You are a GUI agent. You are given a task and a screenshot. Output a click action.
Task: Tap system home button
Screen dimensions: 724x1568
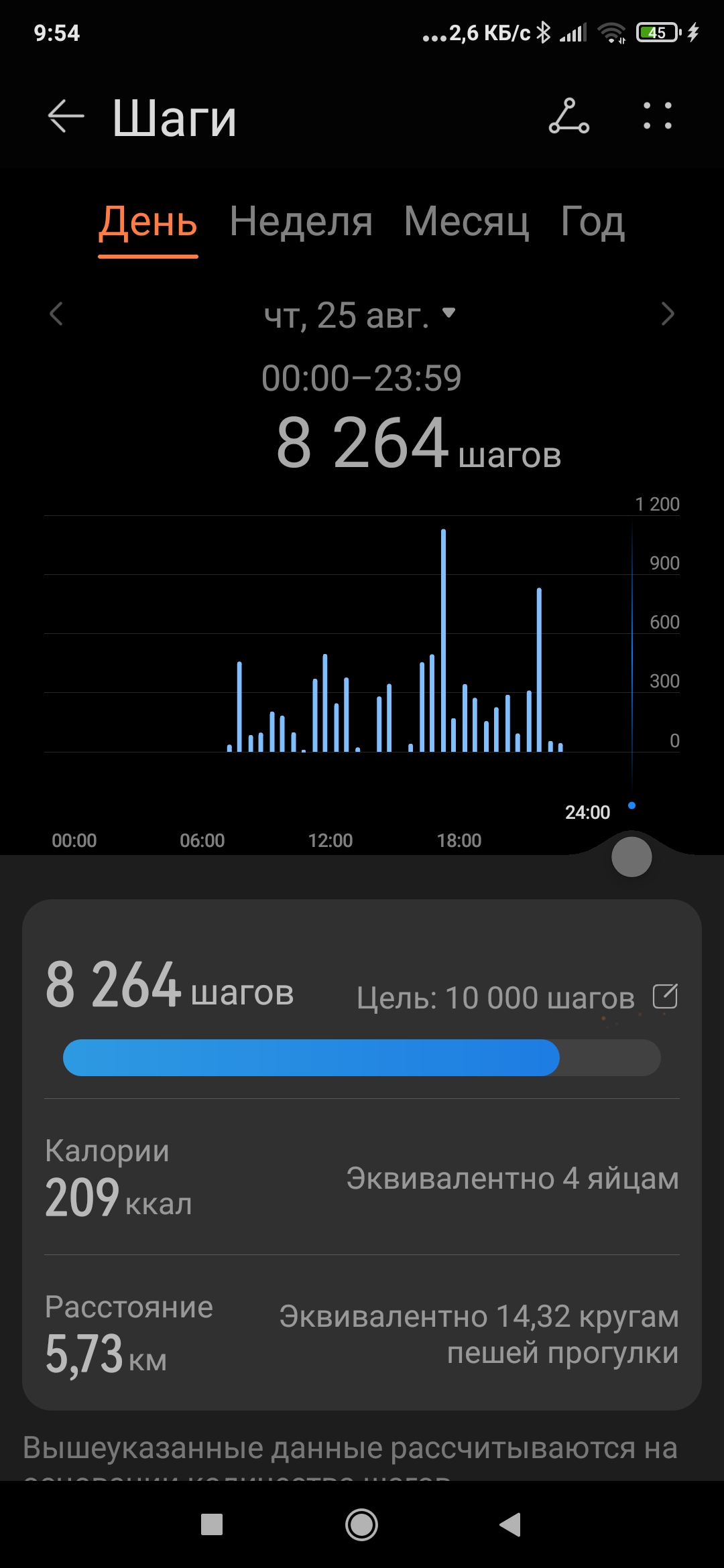361,1525
